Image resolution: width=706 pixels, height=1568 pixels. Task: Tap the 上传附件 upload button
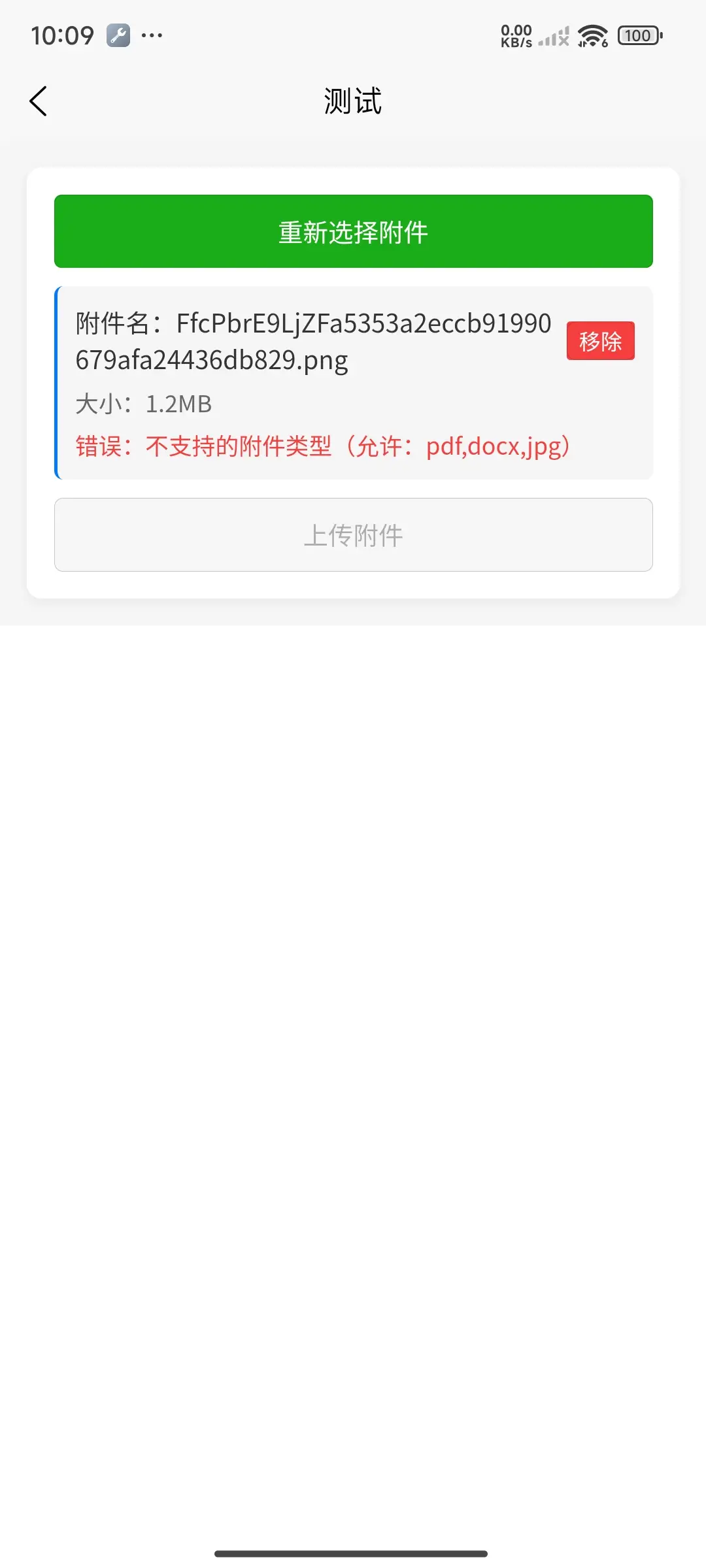click(354, 535)
